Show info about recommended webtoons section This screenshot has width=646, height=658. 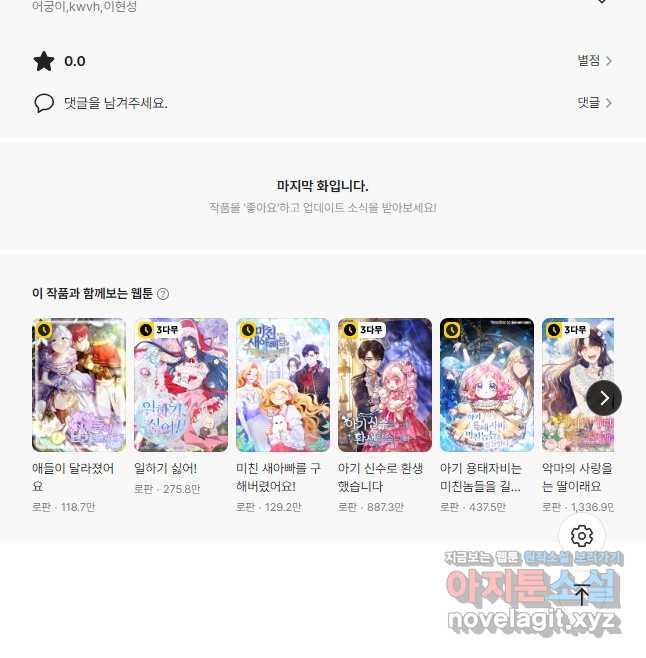[163, 294]
